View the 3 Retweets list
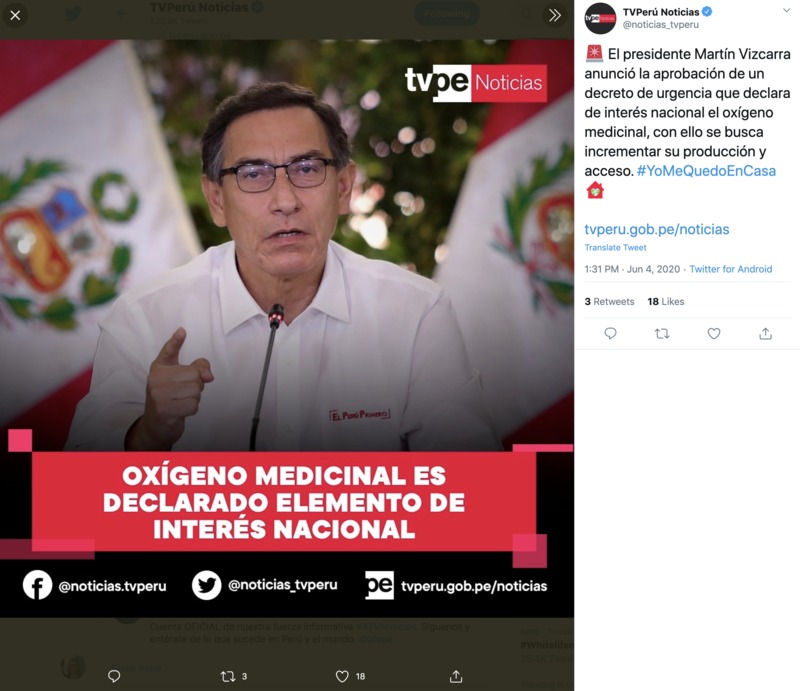Screen dimensions: 800x691 click(609, 301)
